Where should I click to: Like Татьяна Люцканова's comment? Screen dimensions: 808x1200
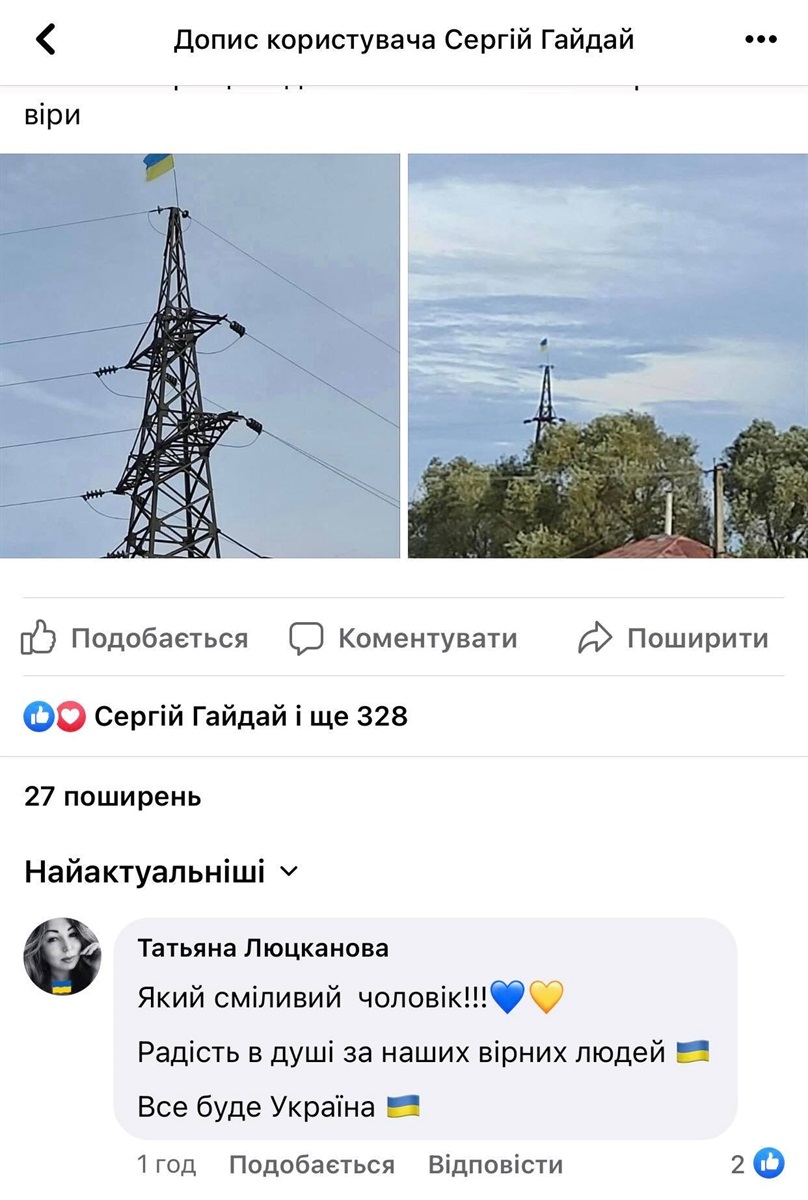coord(311,1165)
